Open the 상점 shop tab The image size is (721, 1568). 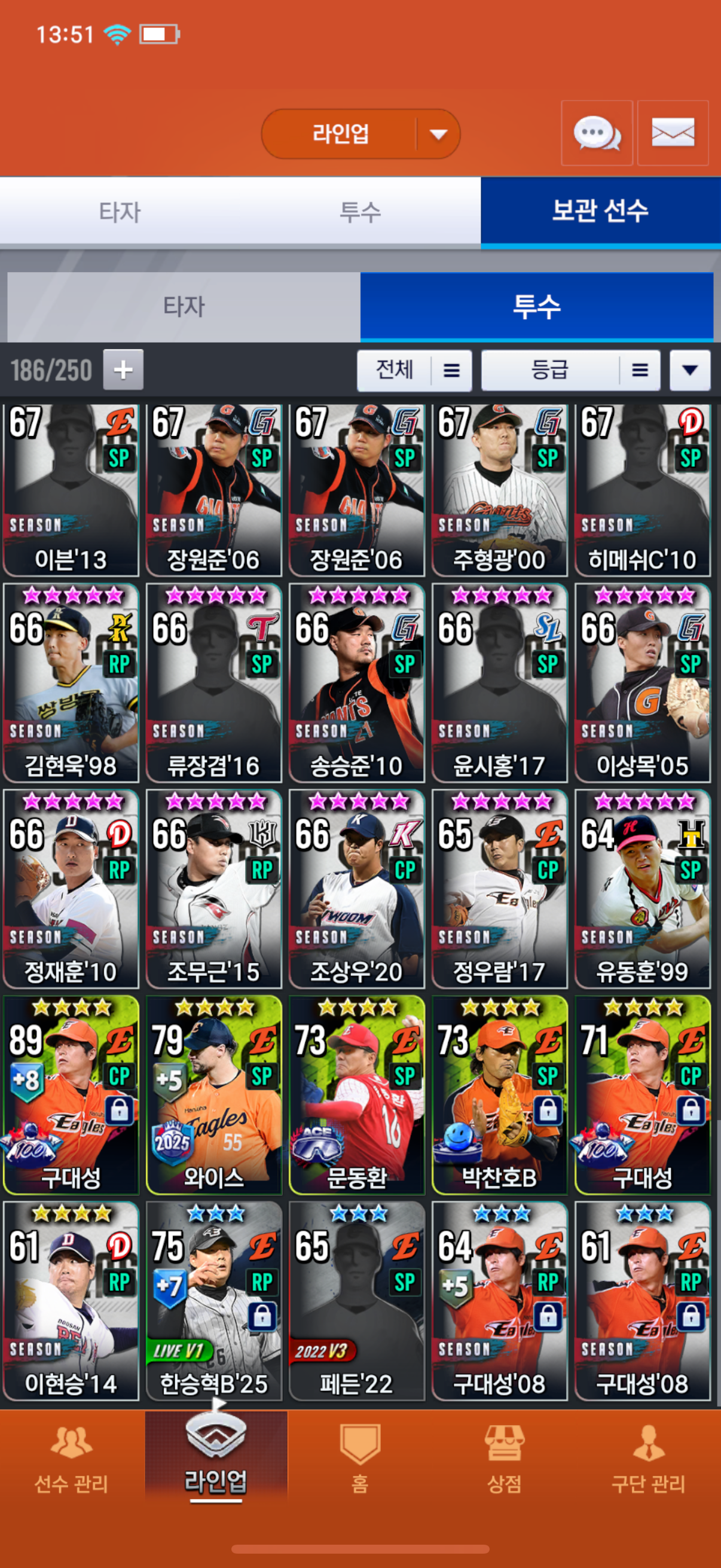click(505, 1460)
